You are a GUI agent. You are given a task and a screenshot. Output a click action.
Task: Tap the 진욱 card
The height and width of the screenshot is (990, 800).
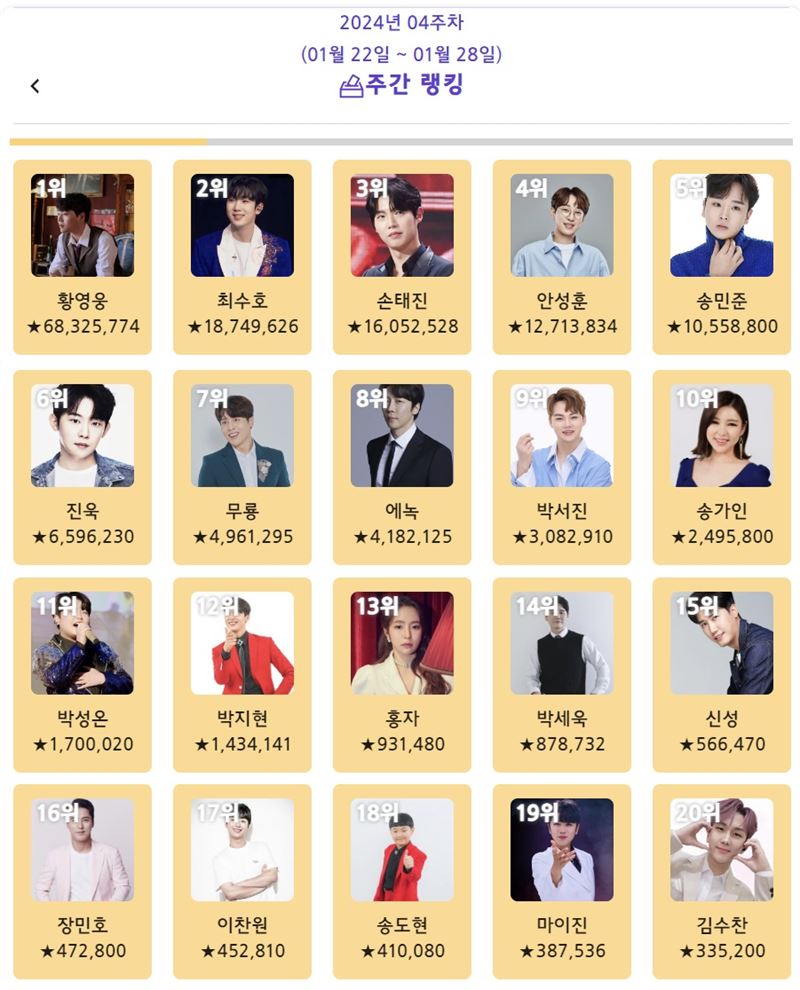point(82,467)
